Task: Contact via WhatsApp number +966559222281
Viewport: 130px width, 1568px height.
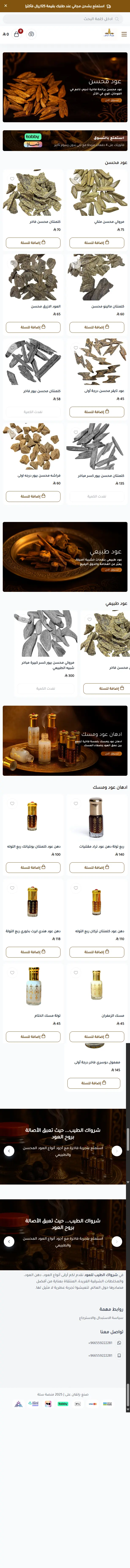Action: pos(100,1343)
